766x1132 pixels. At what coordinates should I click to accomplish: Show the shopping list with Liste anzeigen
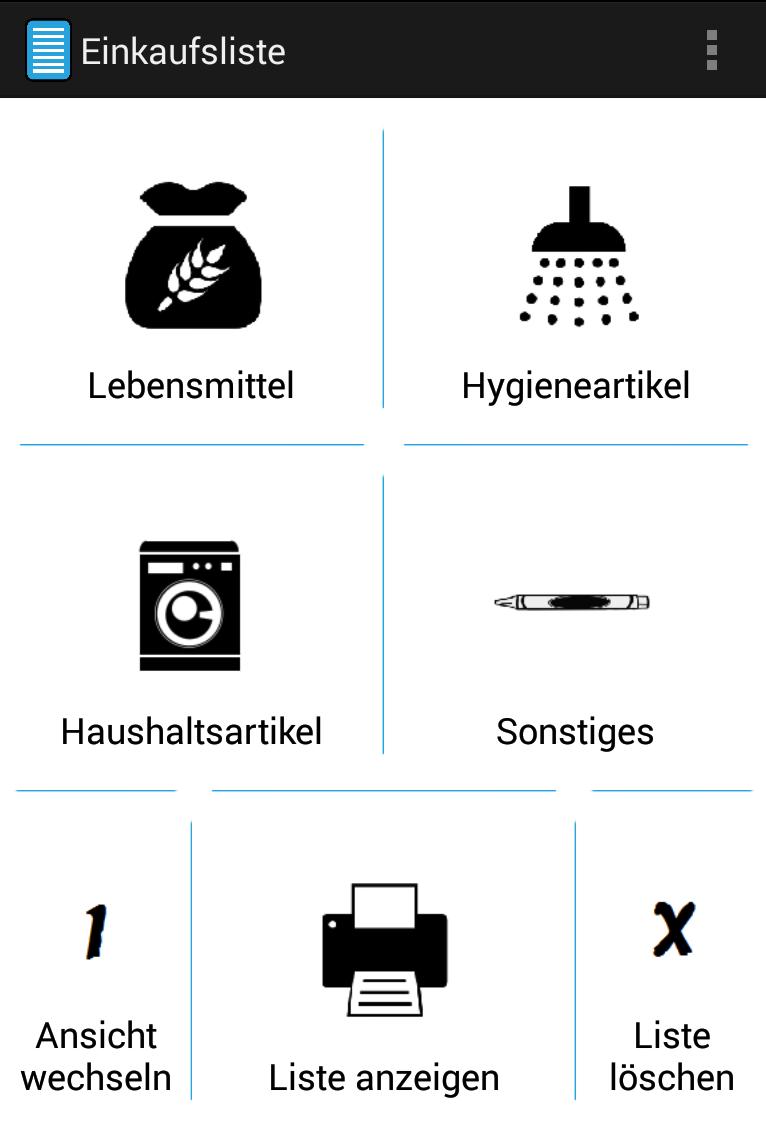coord(383,1078)
